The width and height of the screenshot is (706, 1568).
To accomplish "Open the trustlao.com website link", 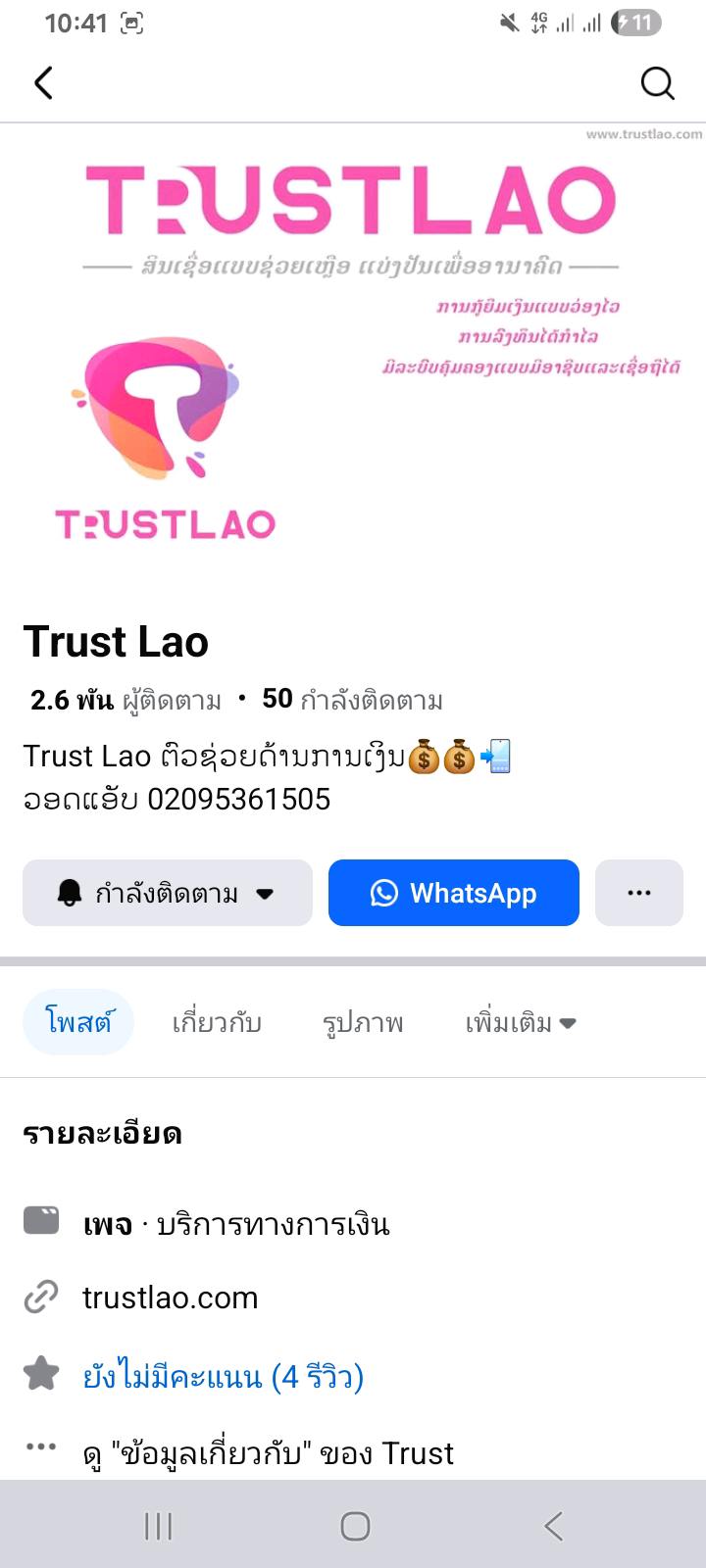I will (170, 1298).
